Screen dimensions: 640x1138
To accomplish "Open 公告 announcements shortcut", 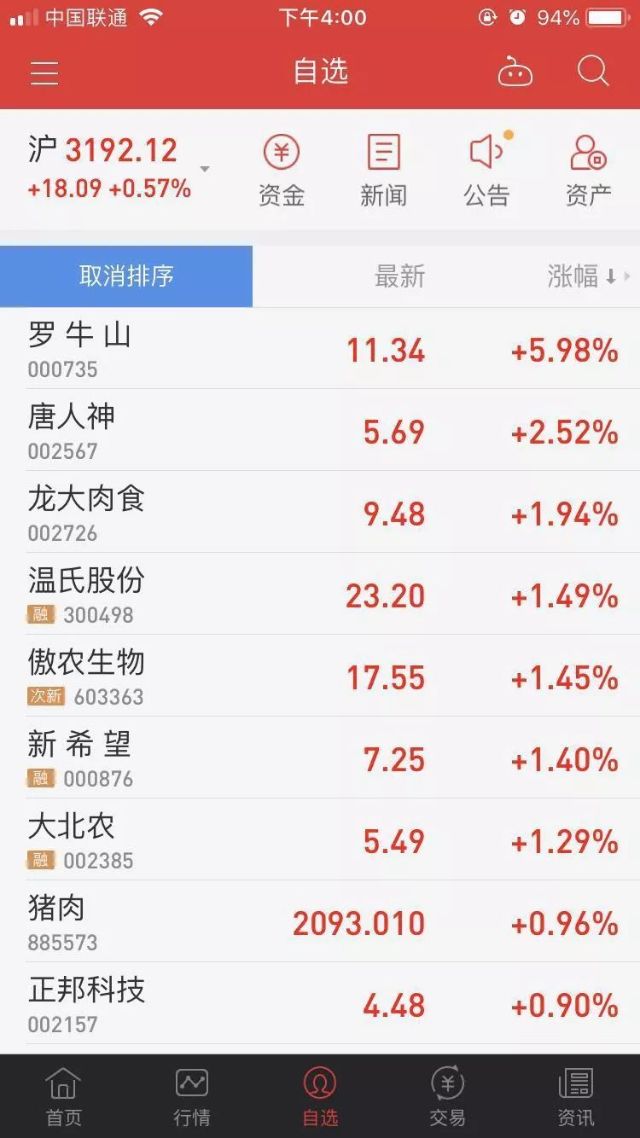I will [x=486, y=171].
